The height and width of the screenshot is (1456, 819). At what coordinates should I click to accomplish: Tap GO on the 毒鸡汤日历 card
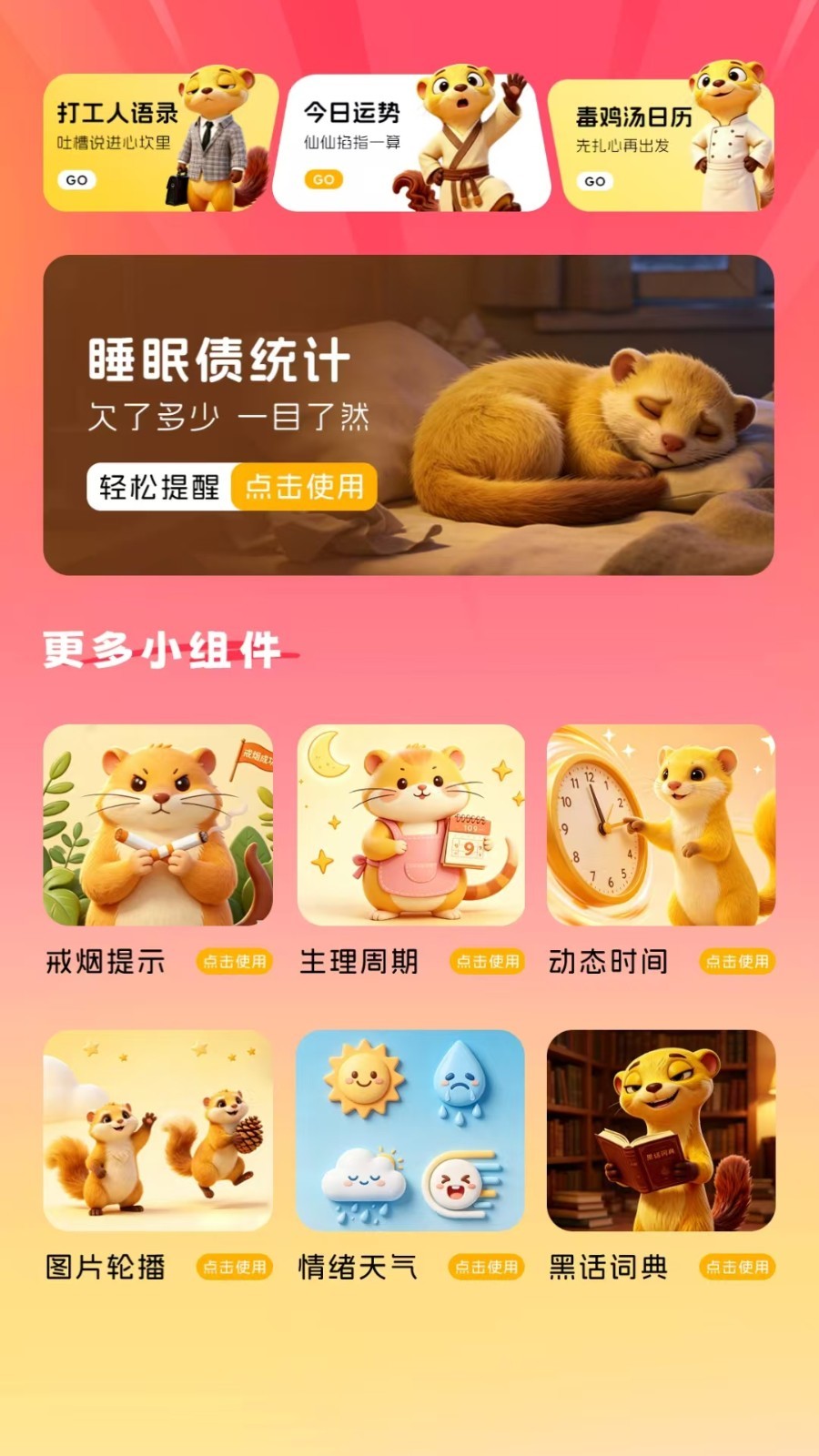[x=594, y=181]
